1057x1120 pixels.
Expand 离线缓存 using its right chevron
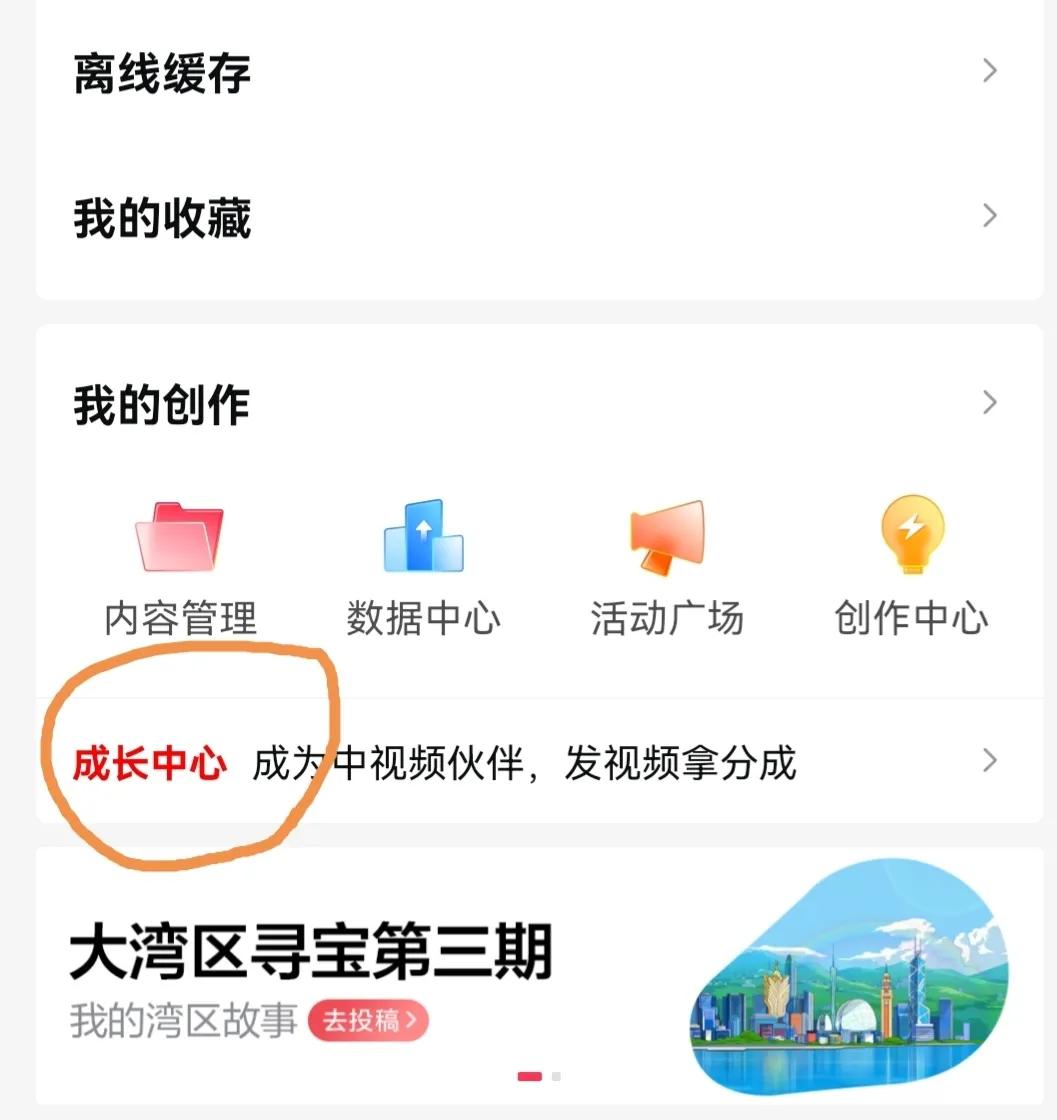tap(989, 70)
